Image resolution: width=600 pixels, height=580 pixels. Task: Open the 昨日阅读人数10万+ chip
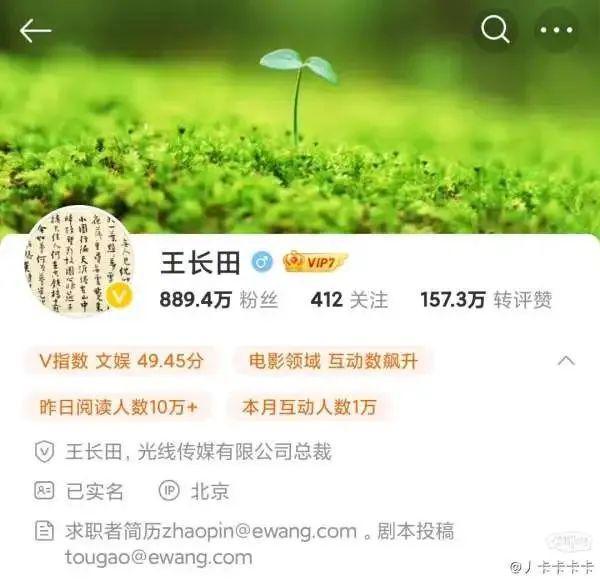pos(119,407)
